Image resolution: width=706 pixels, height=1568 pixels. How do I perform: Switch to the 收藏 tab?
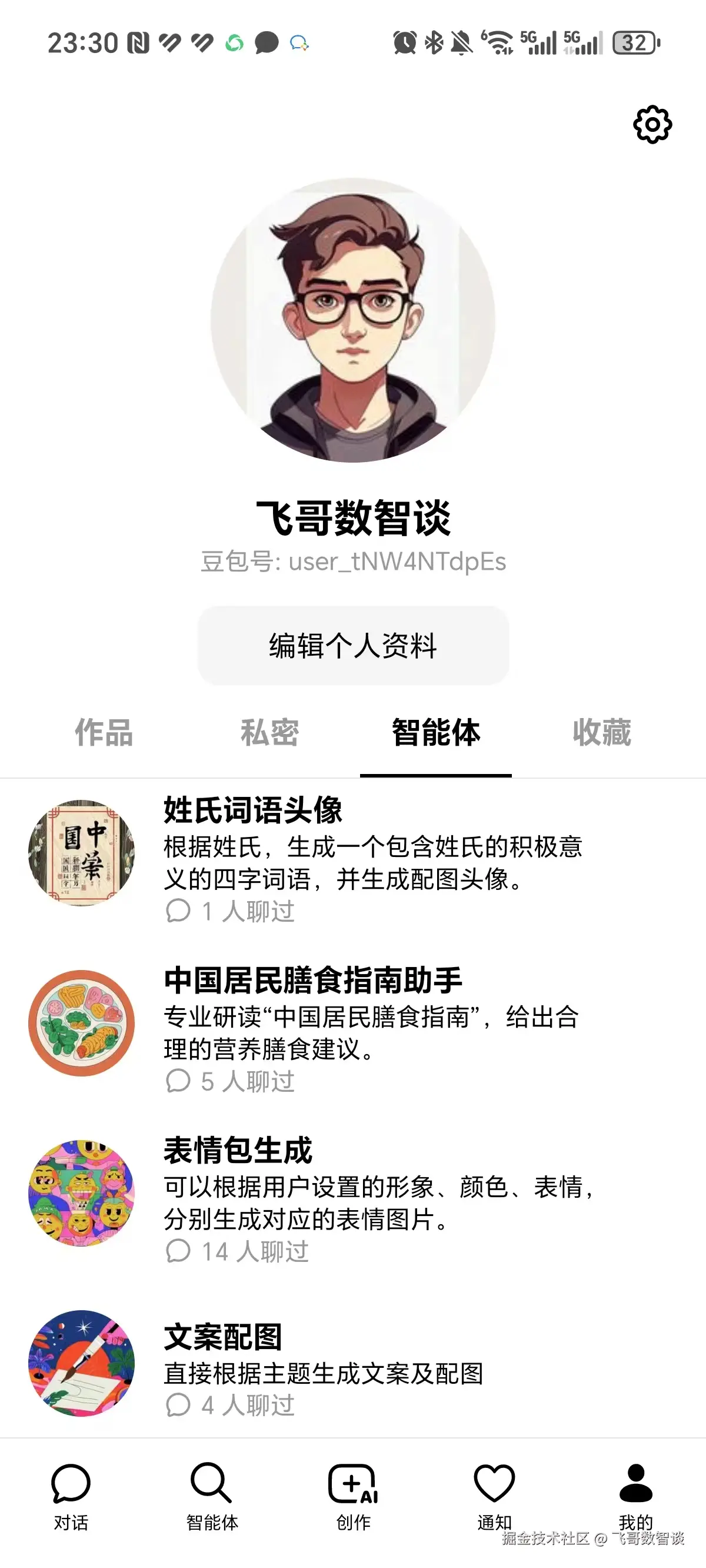coord(601,732)
